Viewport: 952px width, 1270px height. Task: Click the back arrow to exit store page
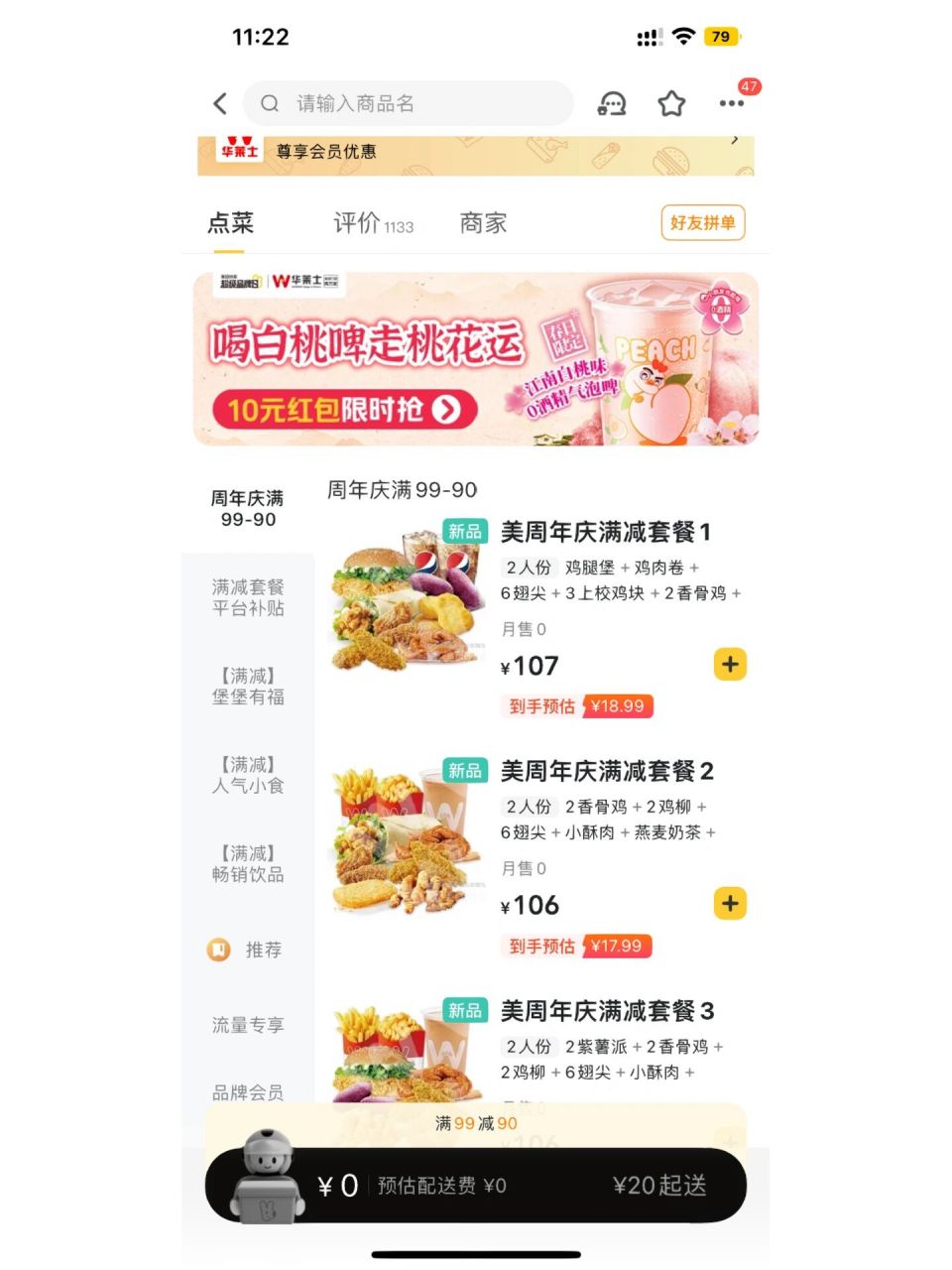pos(219,102)
